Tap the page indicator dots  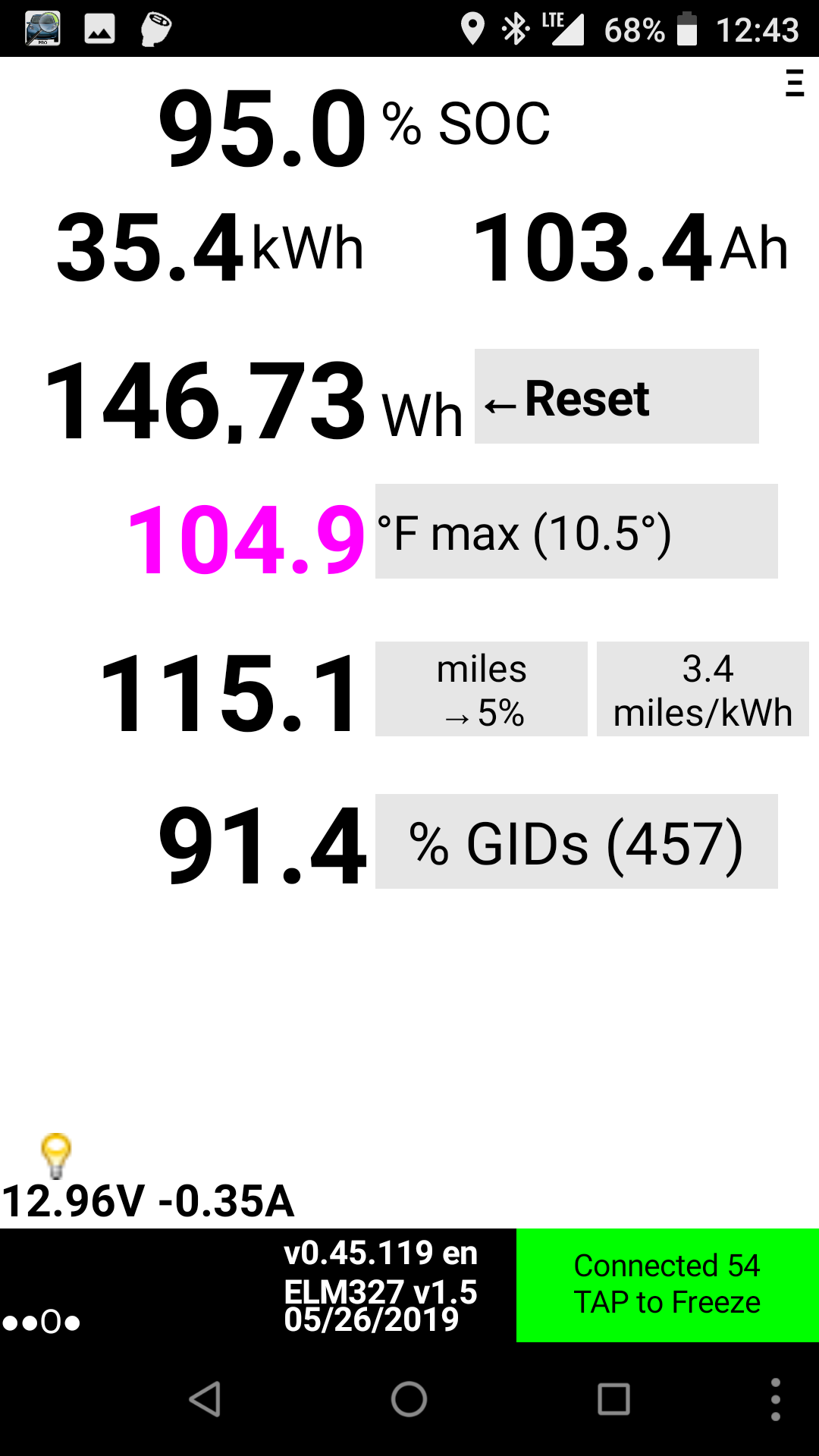[x=41, y=1323]
